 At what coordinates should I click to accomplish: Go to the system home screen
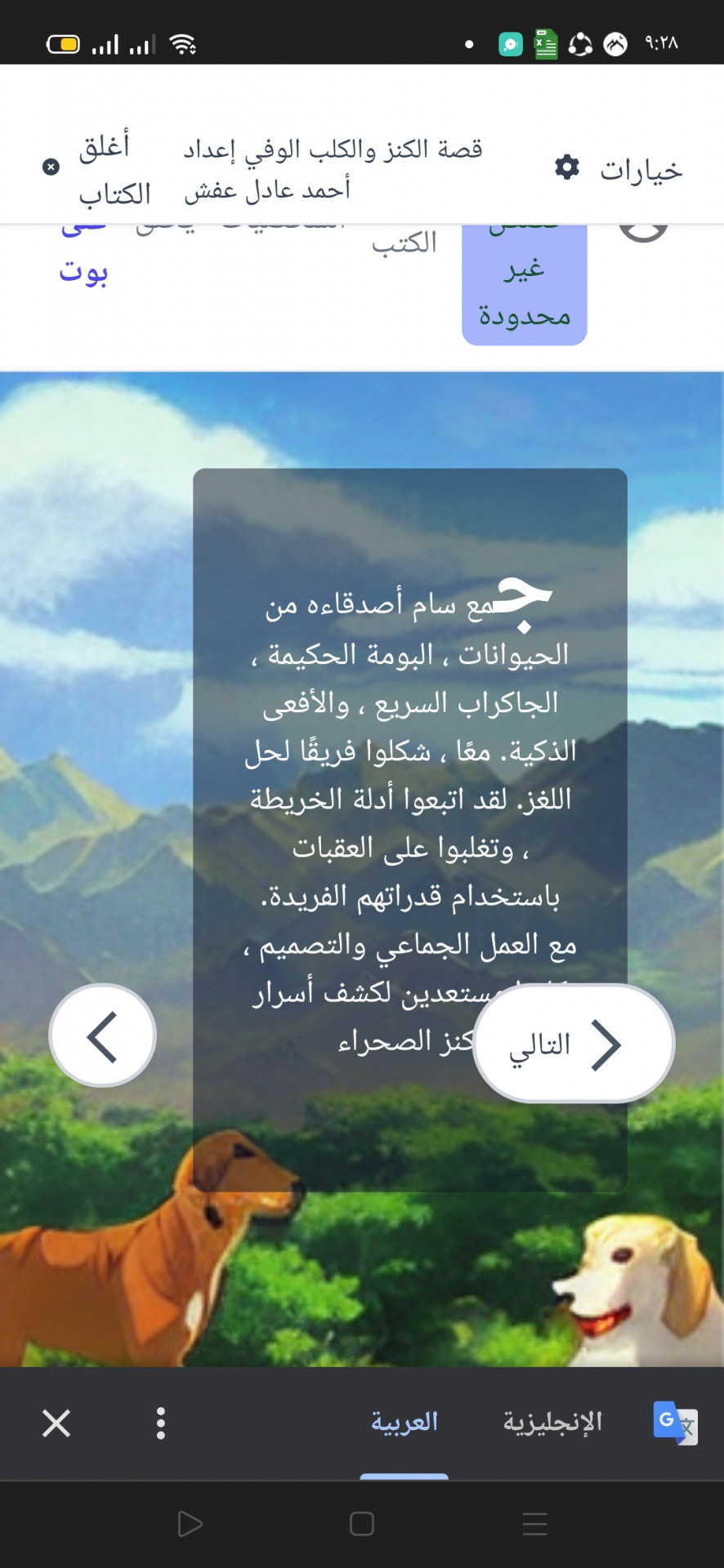361,1524
